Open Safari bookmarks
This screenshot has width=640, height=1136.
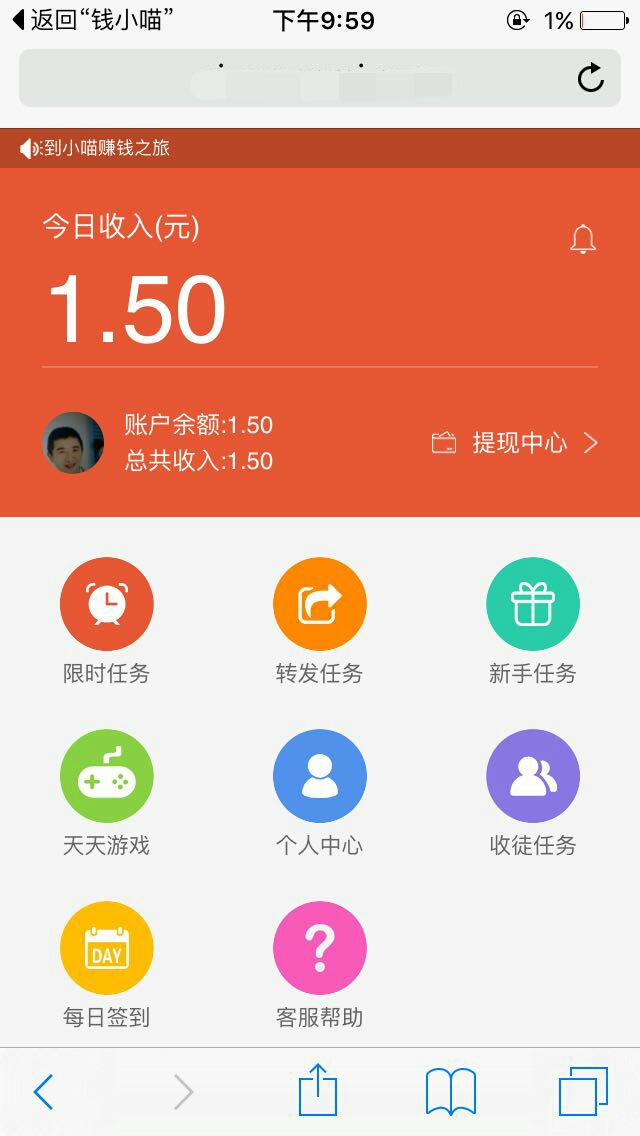pyautogui.click(x=451, y=1091)
